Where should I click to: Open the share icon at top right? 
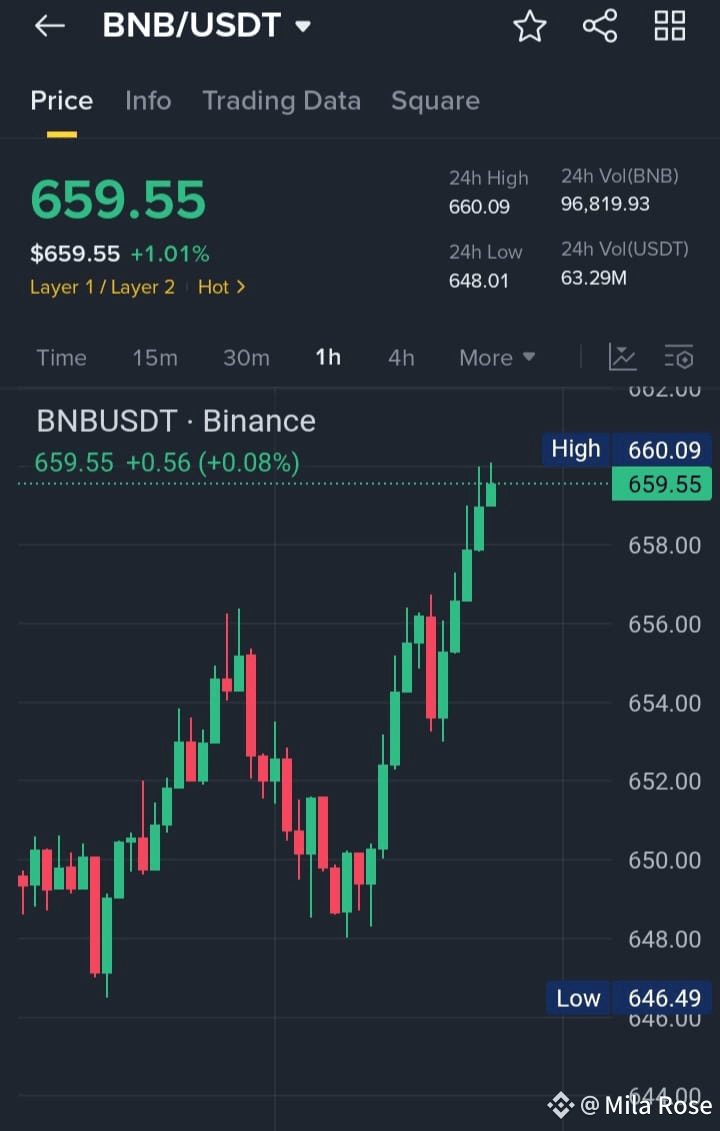click(x=599, y=26)
